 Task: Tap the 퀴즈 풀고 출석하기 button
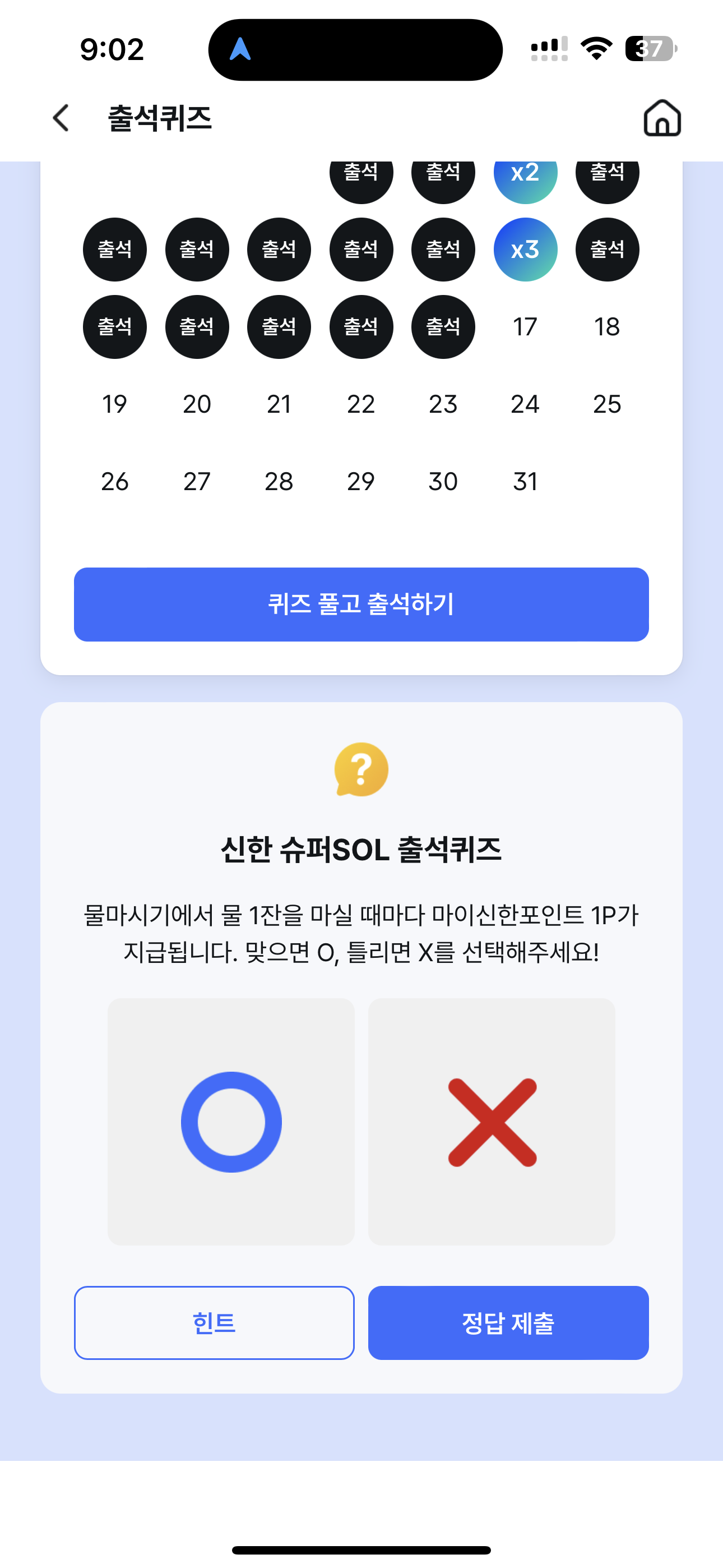pyautogui.click(x=361, y=604)
